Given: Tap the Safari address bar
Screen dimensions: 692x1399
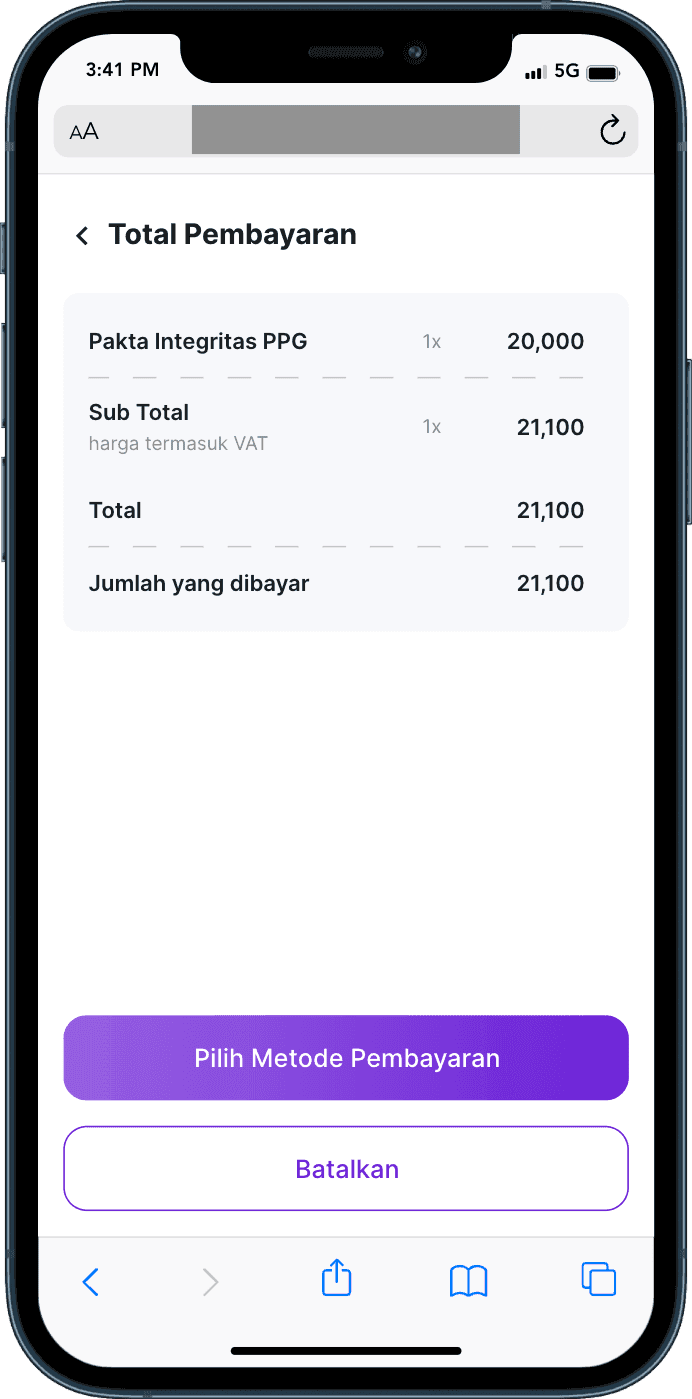Looking at the screenshot, I should click(355, 131).
